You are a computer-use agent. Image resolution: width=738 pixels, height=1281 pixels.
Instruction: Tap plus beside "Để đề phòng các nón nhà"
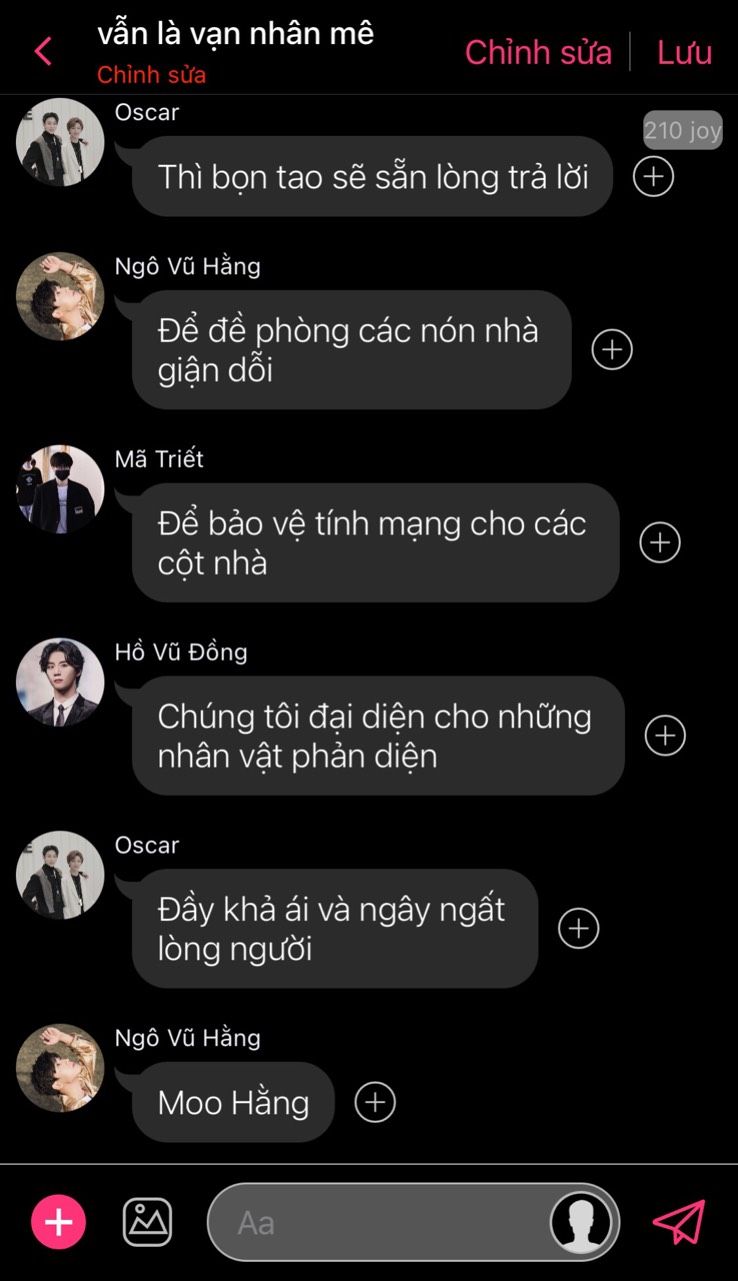pyautogui.click(x=612, y=350)
